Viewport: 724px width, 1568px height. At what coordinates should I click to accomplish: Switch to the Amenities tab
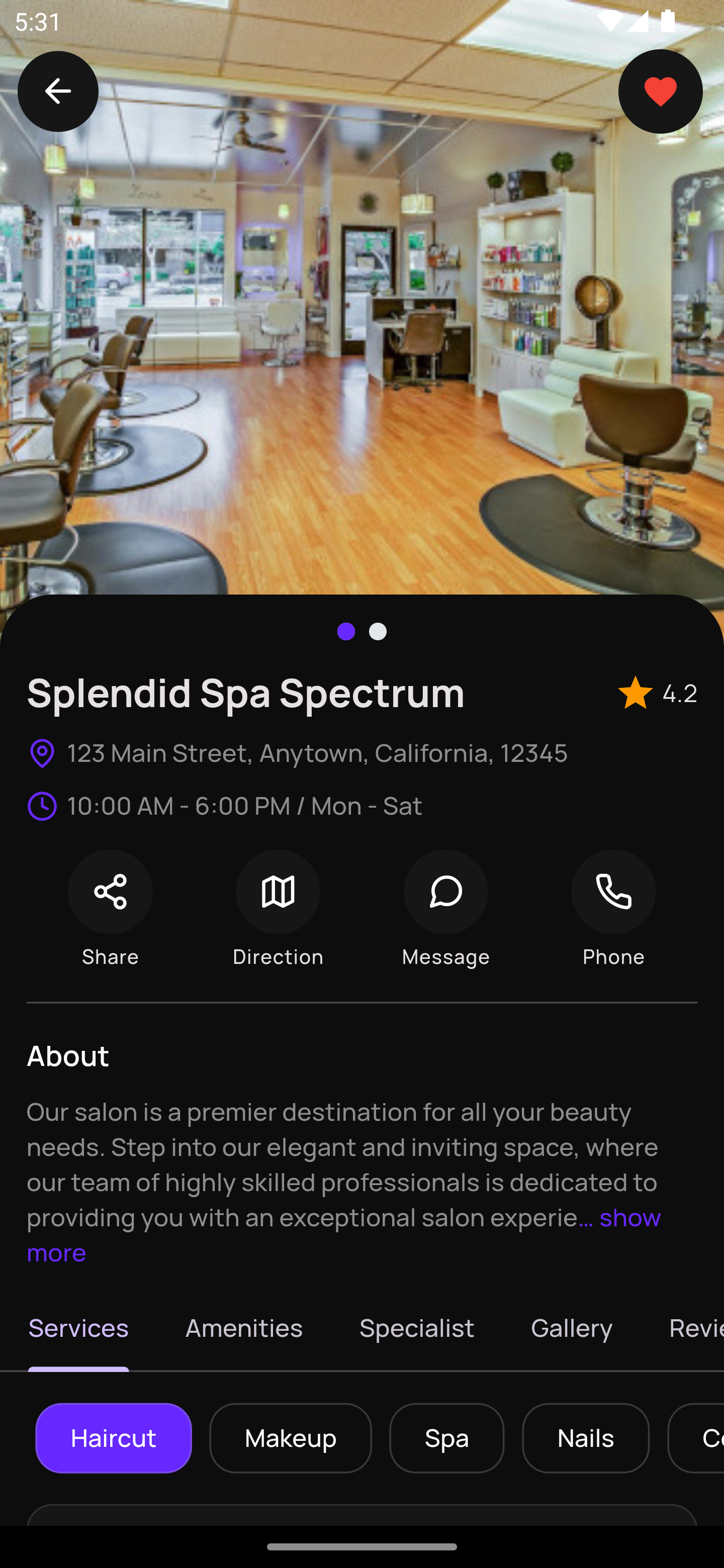pos(243,1328)
